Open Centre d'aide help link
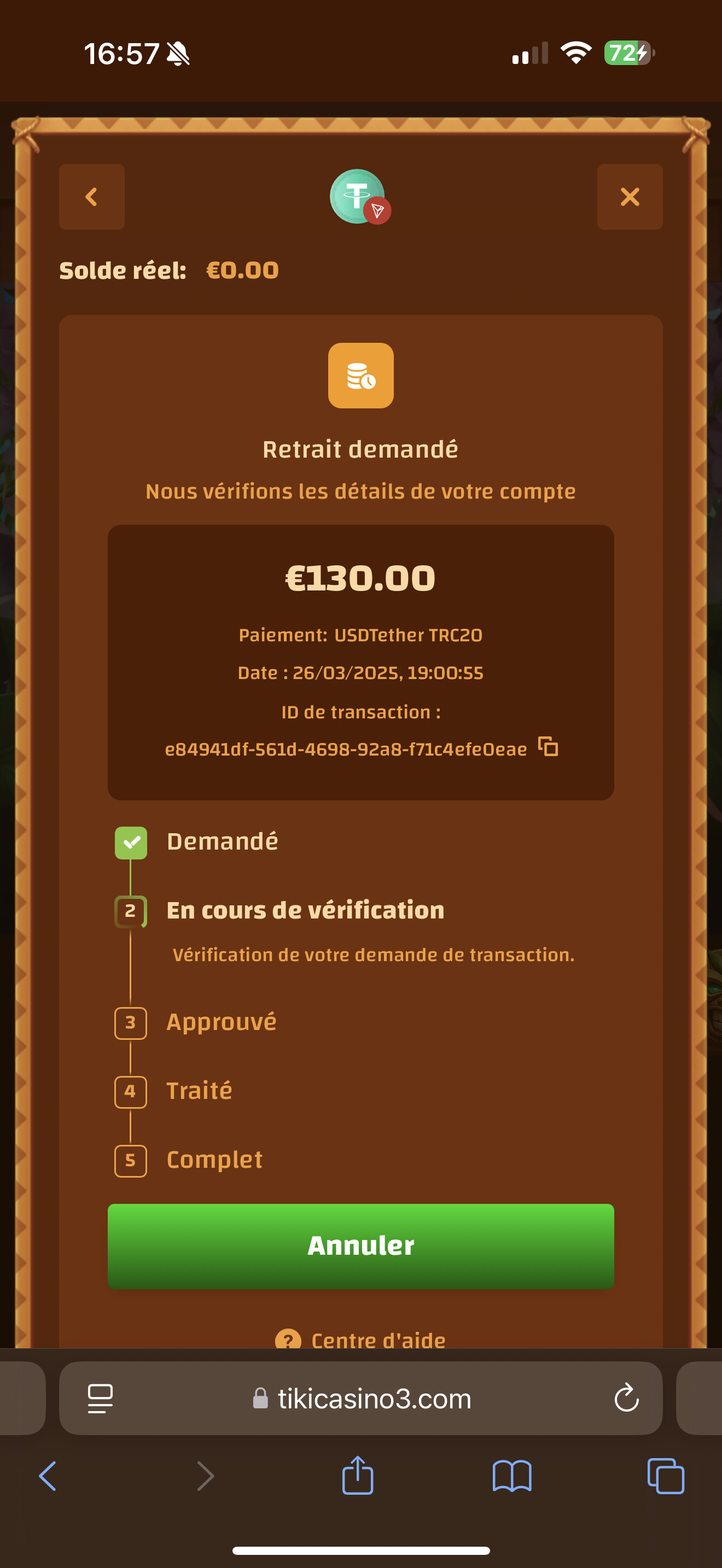 360,1339
